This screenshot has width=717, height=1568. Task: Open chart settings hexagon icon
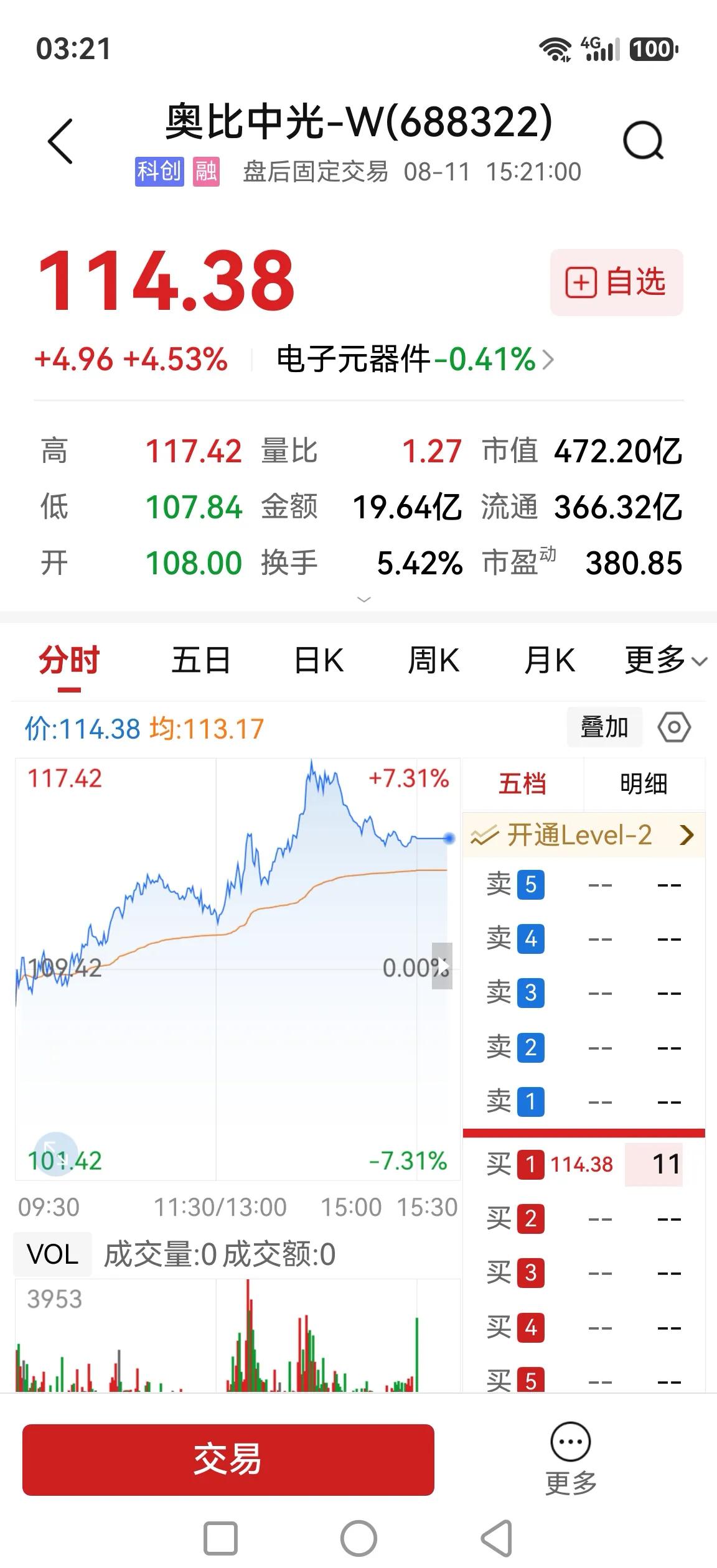[674, 727]
